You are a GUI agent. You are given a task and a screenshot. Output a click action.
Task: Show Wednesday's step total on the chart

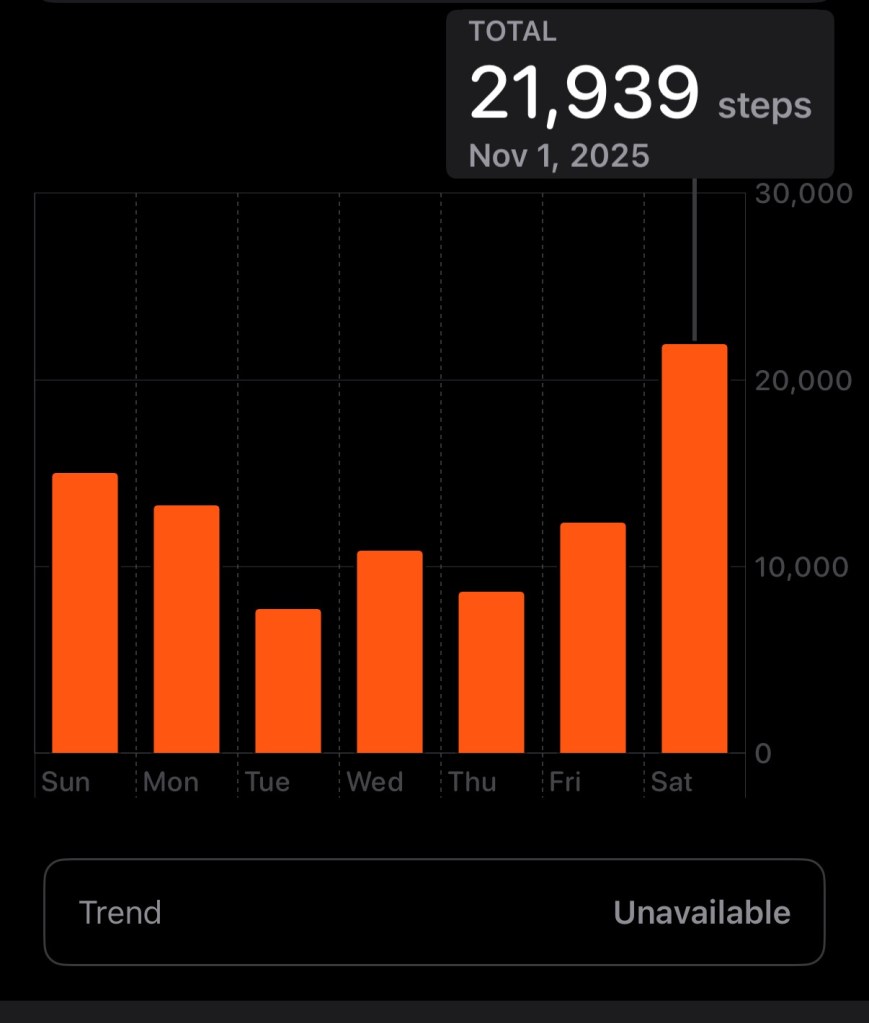[389, 652]
